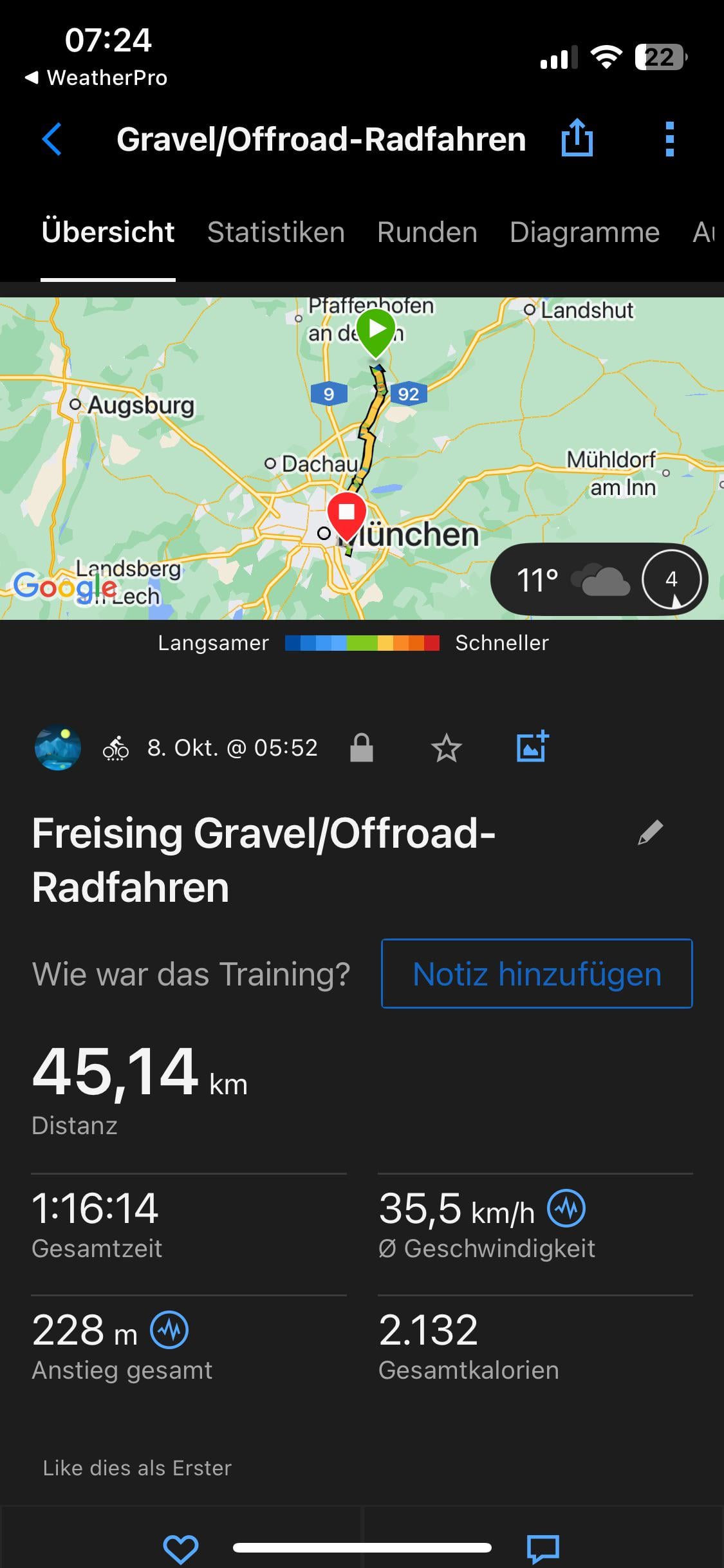Screen dimensions: 724x1568
Task: Open the Runden tab
Action: [x=427, y=232]
